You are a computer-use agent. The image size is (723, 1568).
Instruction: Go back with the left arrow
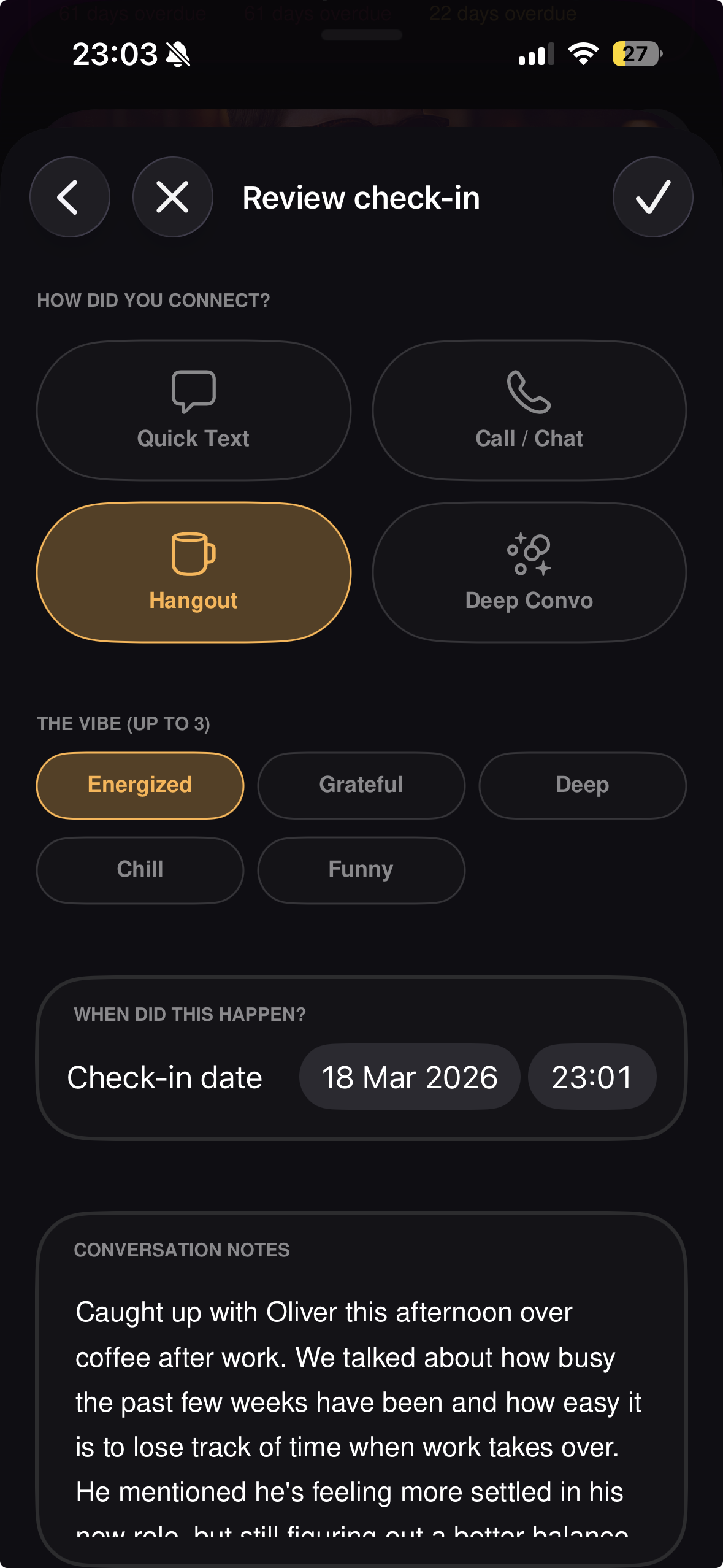69,197
